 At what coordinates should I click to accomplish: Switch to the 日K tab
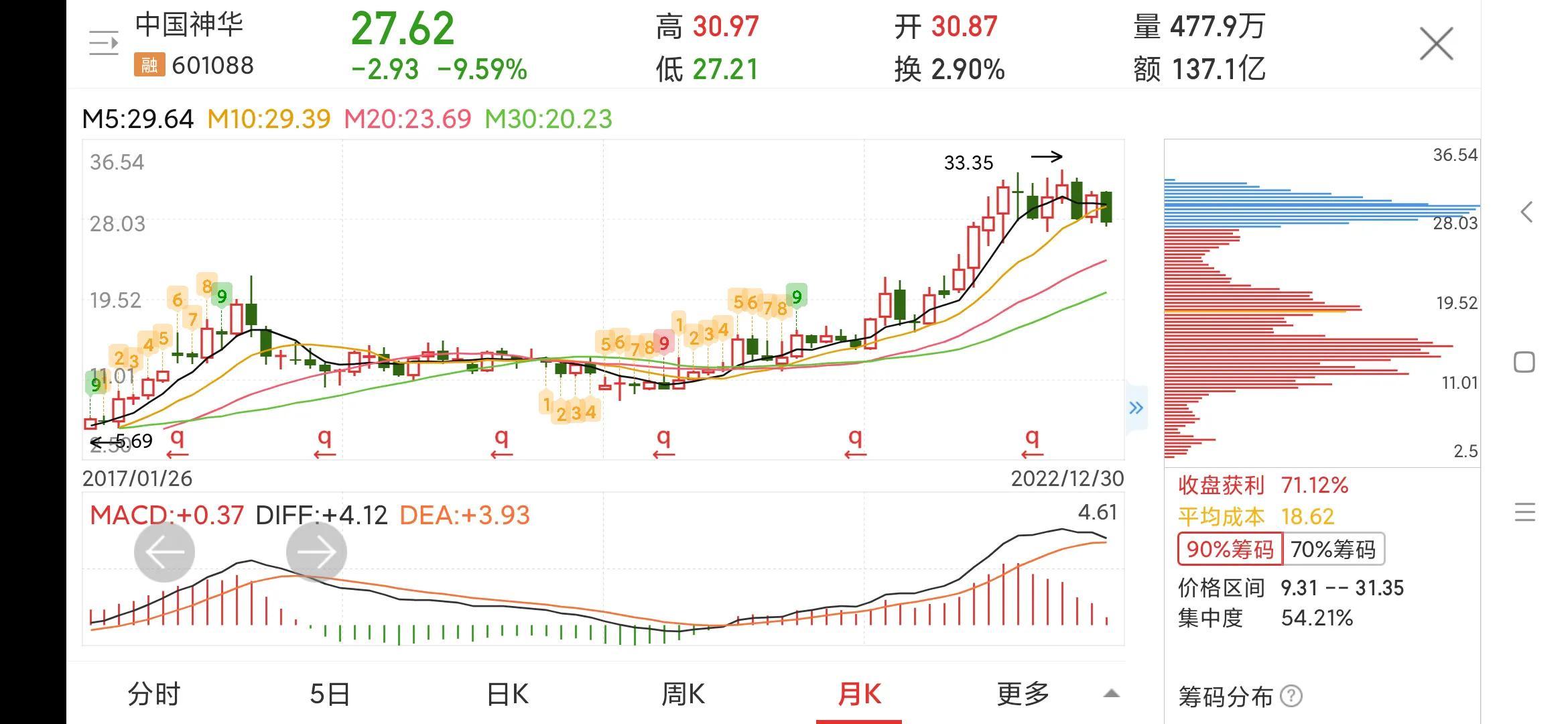tap(507, 694)
